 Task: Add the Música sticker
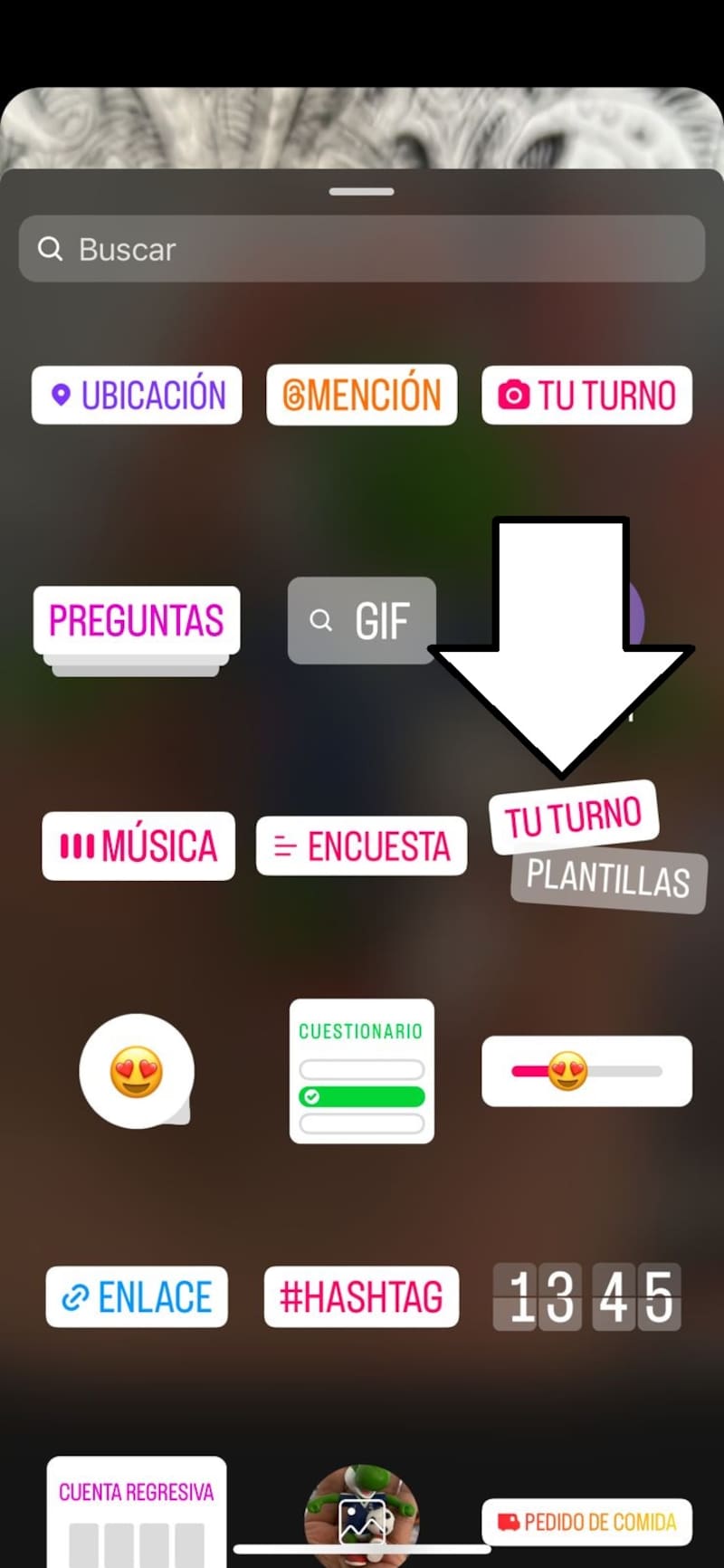(138, 846)
